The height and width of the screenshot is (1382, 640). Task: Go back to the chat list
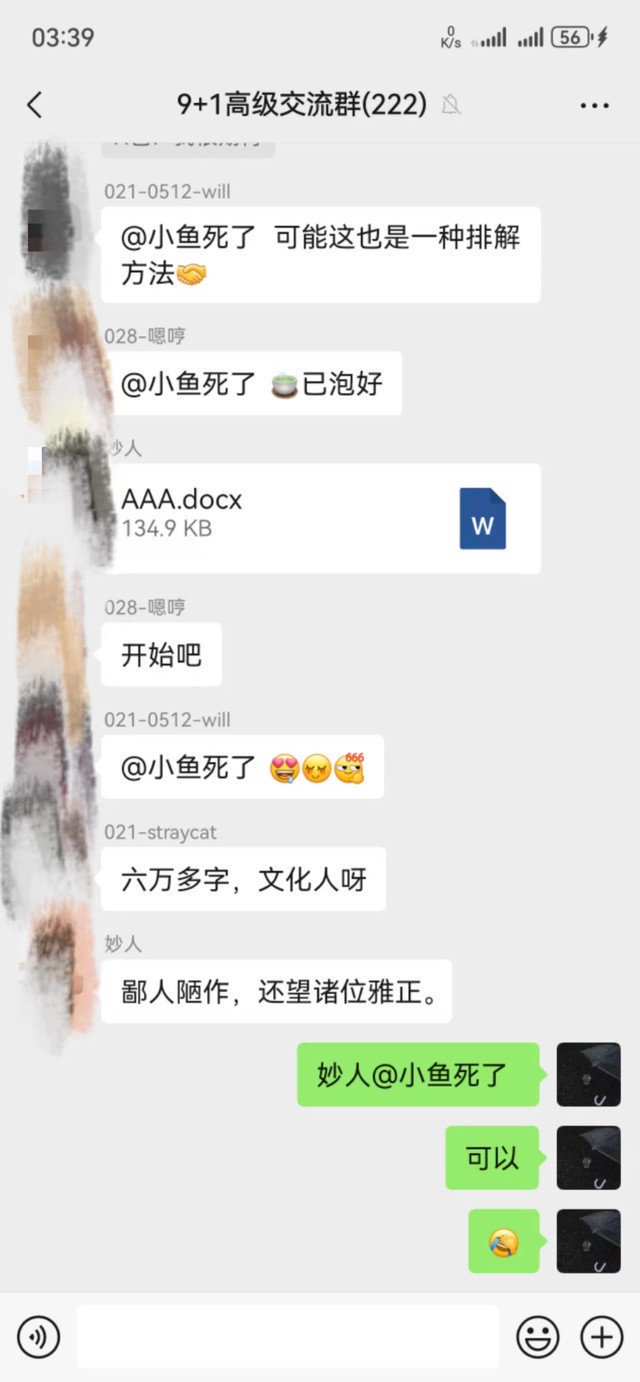(x=35, y=104)
